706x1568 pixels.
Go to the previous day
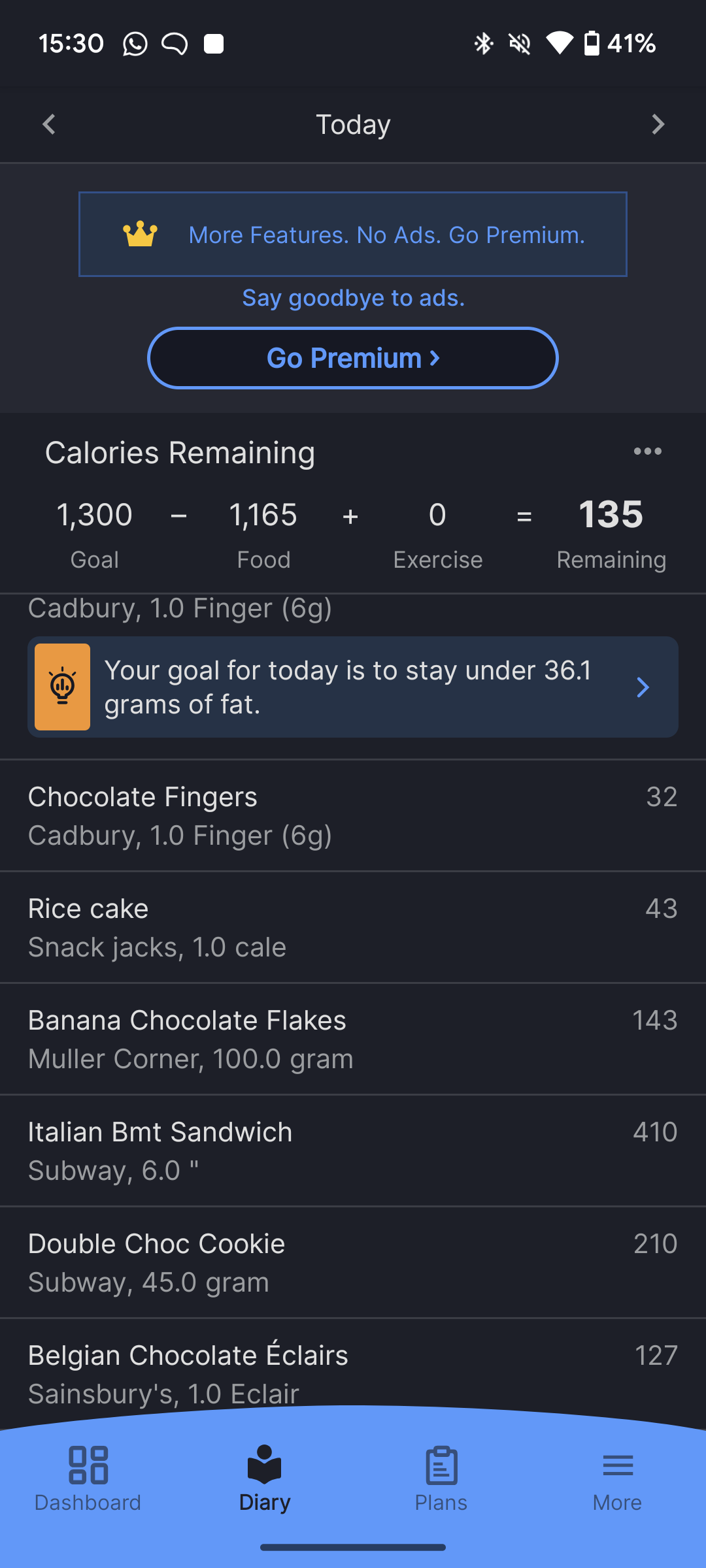(x=49, y=124)
